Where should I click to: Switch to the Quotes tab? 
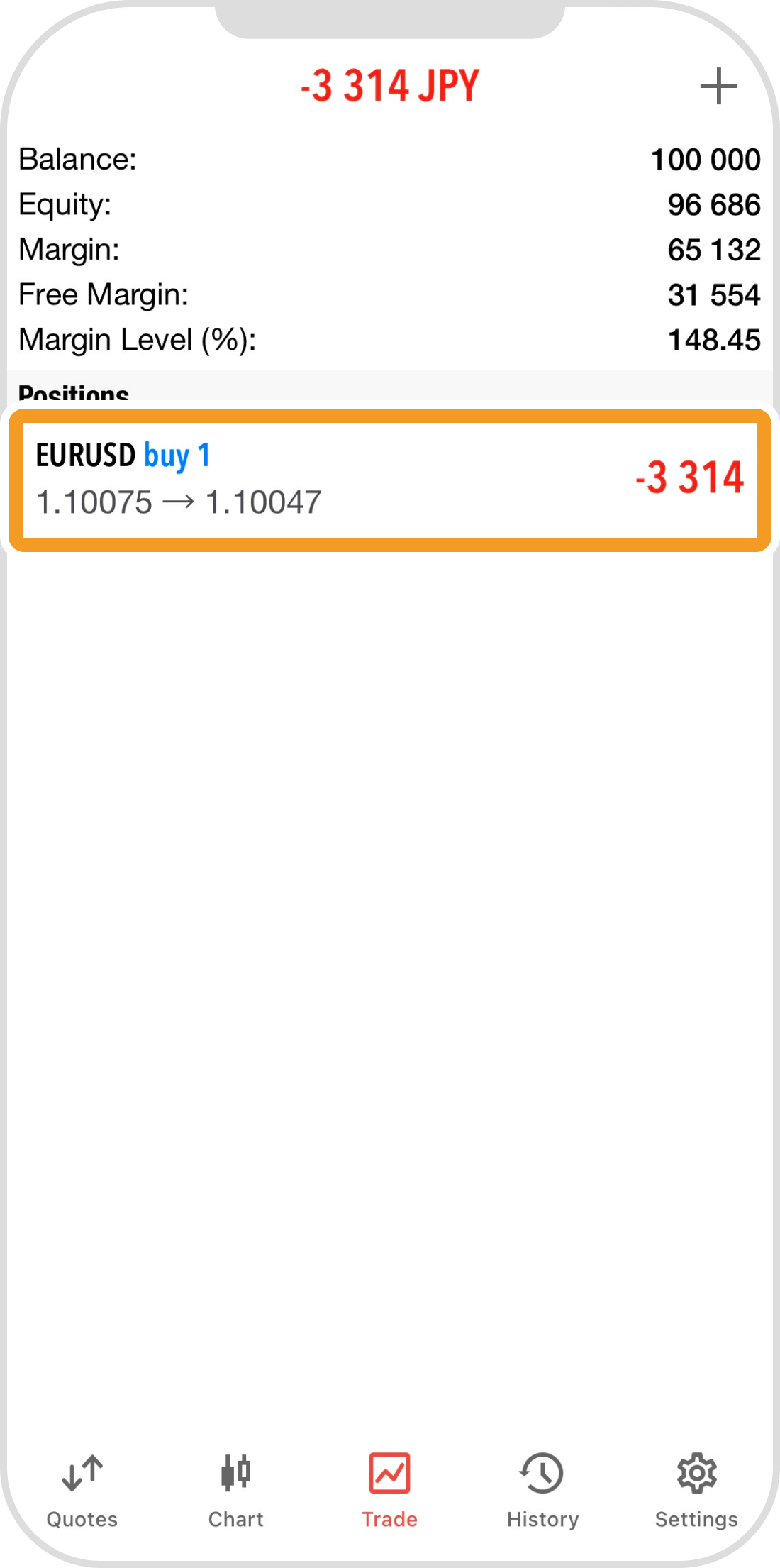point(82,1489)
